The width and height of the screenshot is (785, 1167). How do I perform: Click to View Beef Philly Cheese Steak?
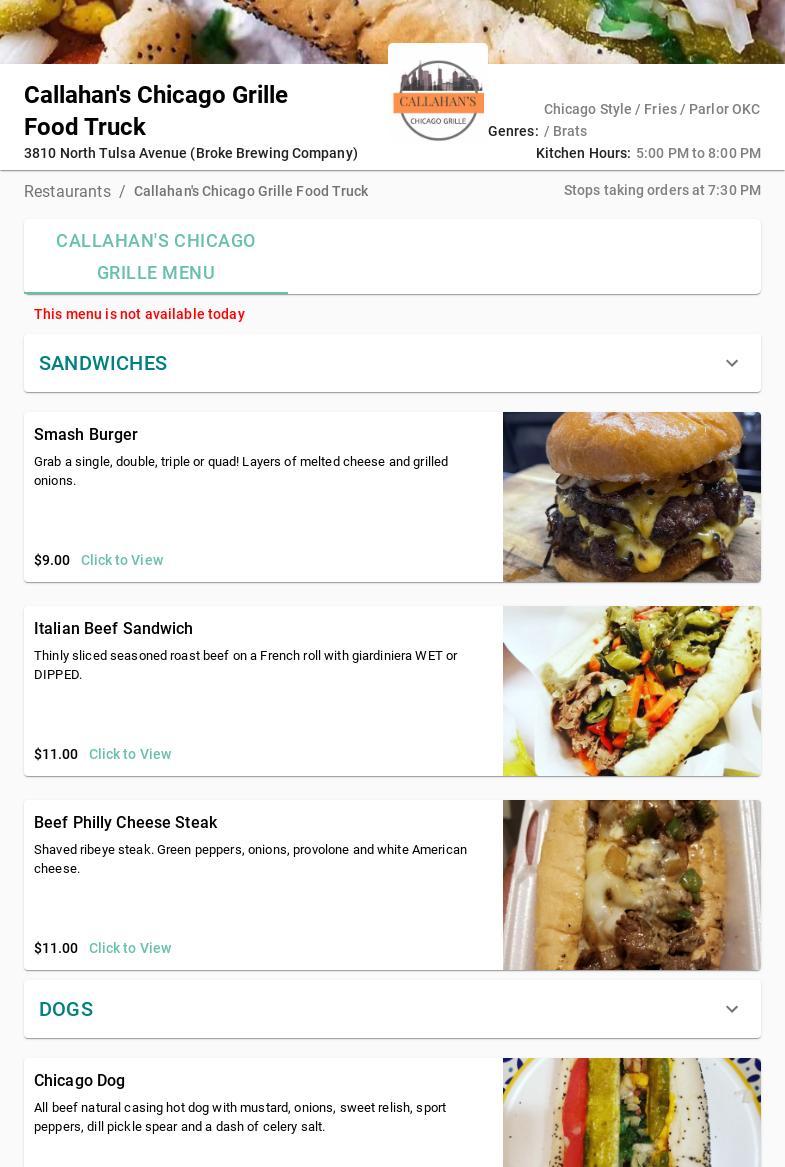[x=130, y=948]
